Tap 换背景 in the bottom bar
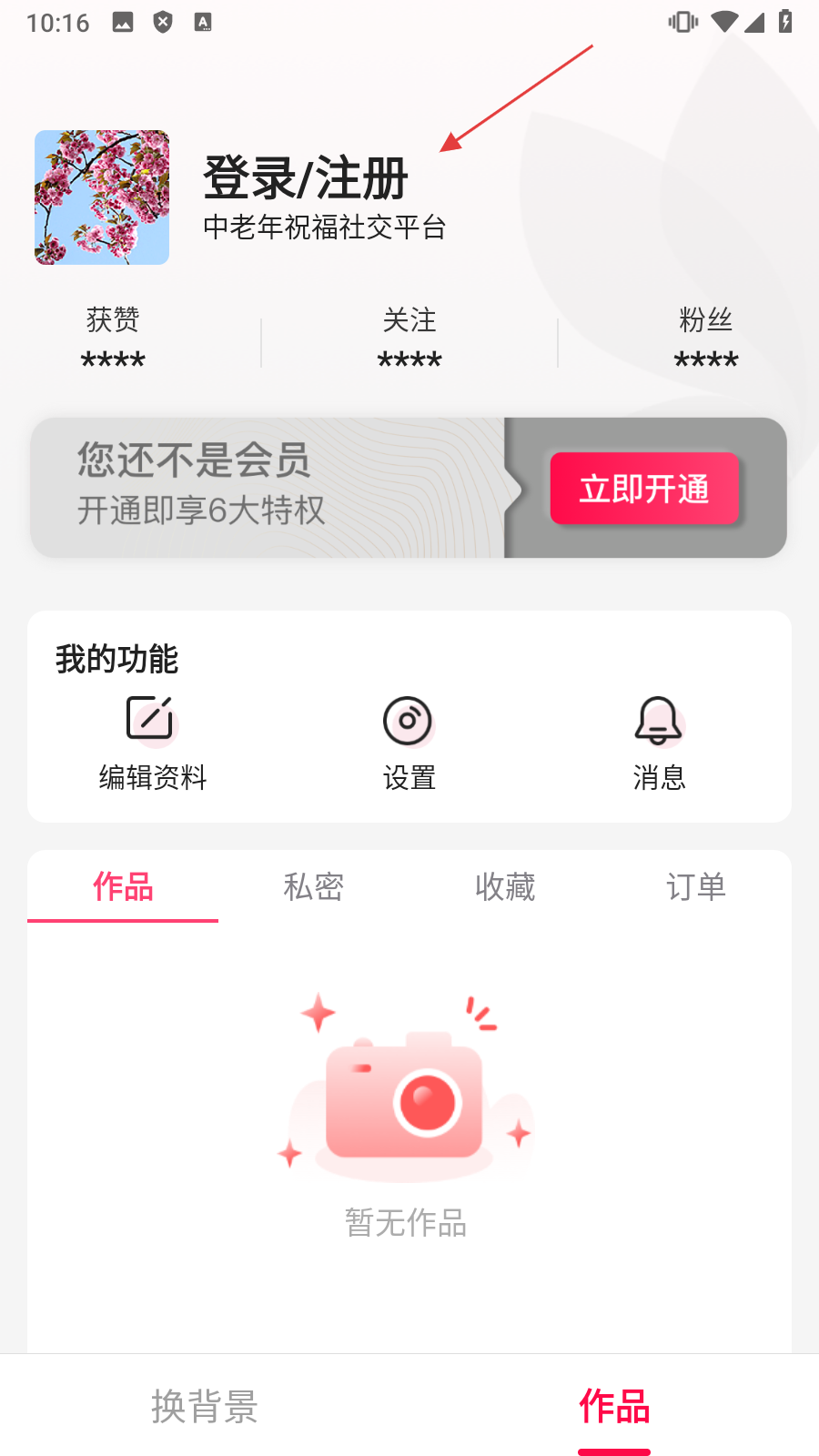The image size is (819, 1456). [x=205, y=1406]
